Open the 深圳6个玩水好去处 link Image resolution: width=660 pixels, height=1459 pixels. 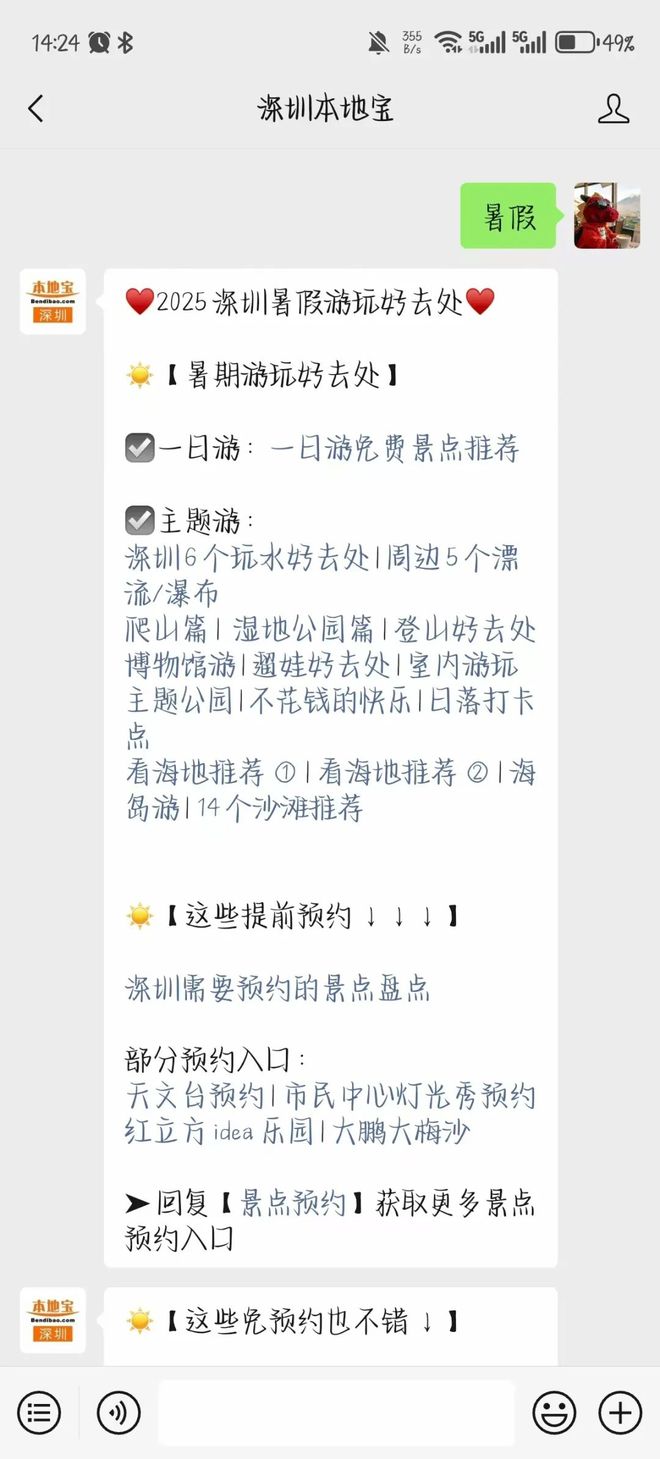(x=247, y=558)
